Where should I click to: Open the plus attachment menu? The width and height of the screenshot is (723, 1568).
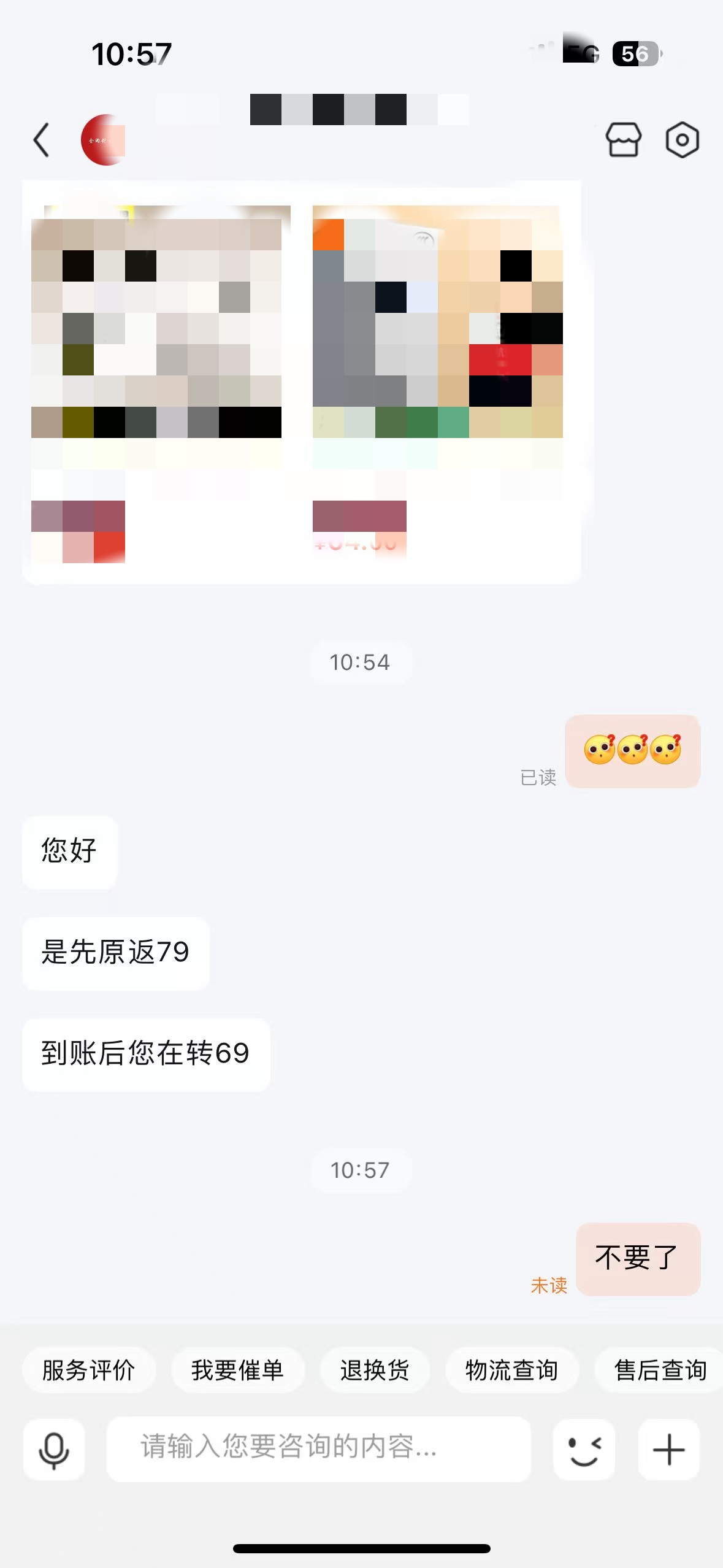[668, 1450]
